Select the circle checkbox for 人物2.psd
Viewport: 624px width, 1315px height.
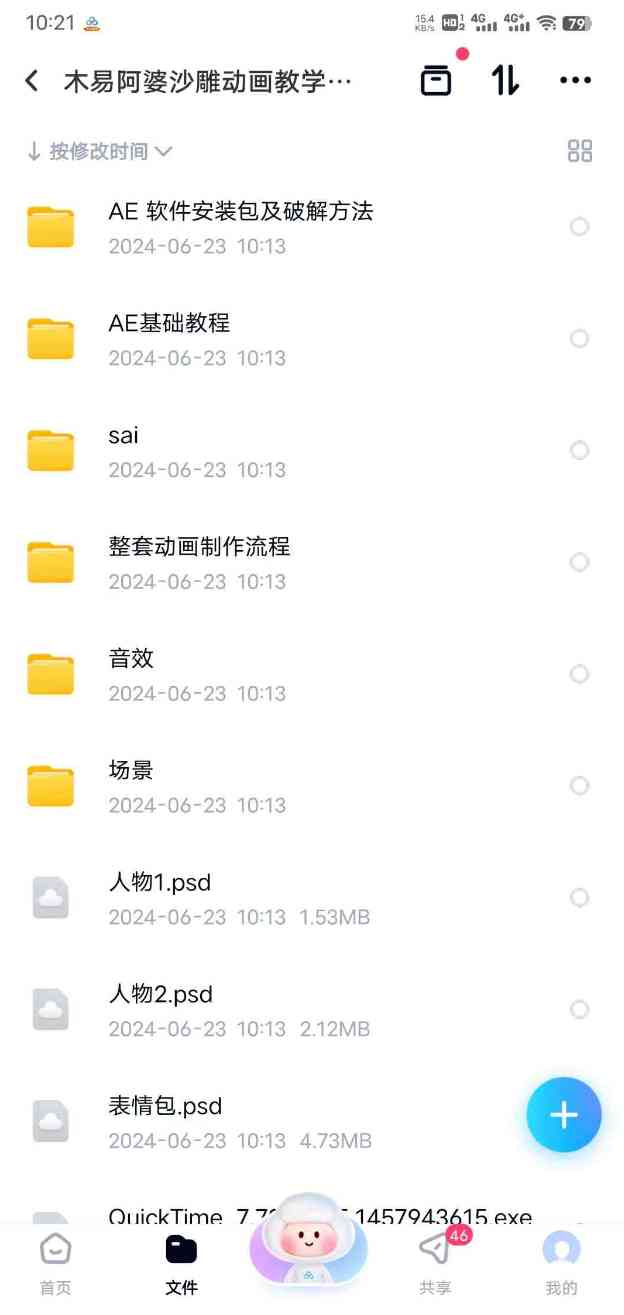579,1010
